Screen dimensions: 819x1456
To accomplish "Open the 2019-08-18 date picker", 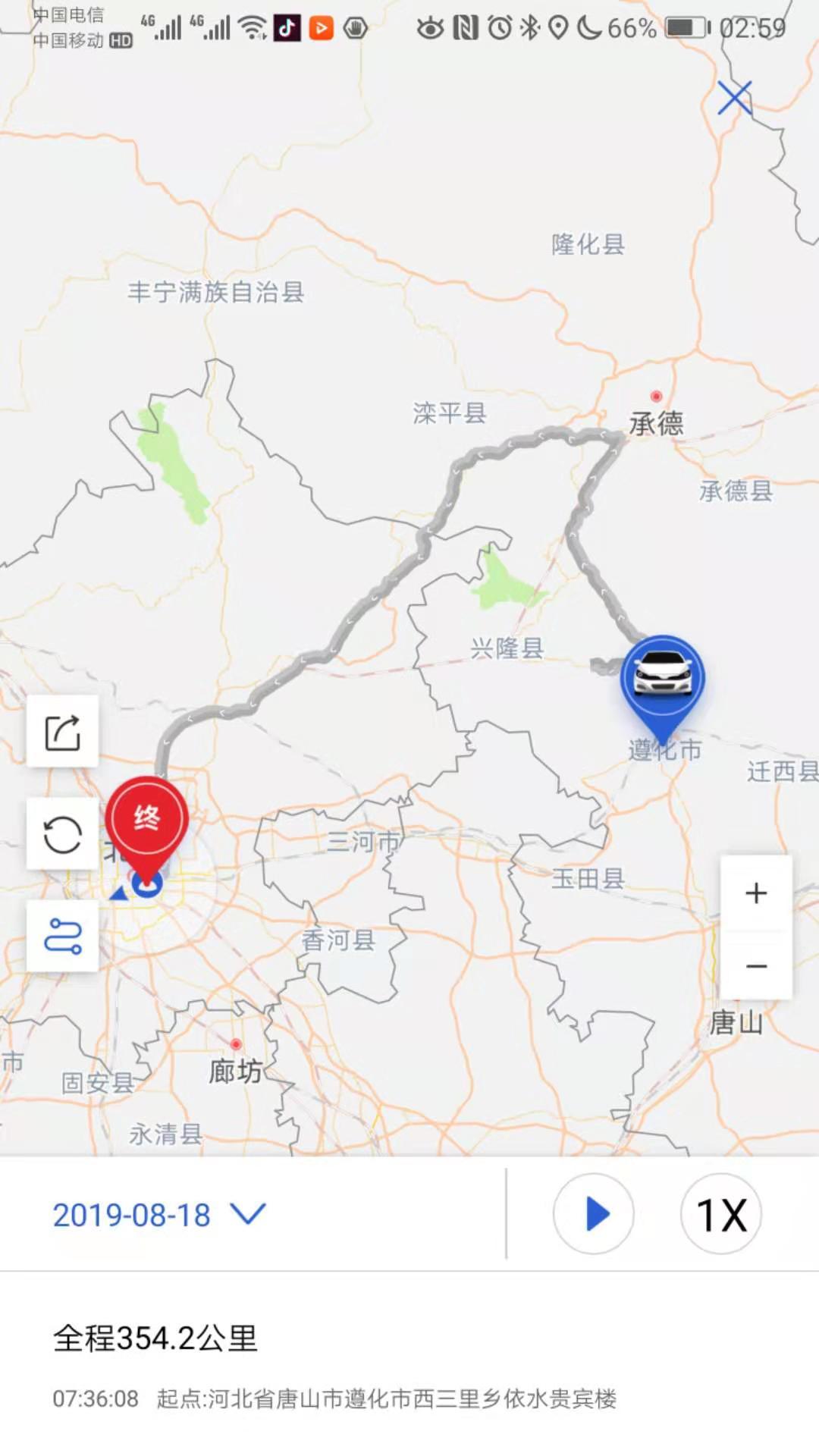I will click(159, 1215).
